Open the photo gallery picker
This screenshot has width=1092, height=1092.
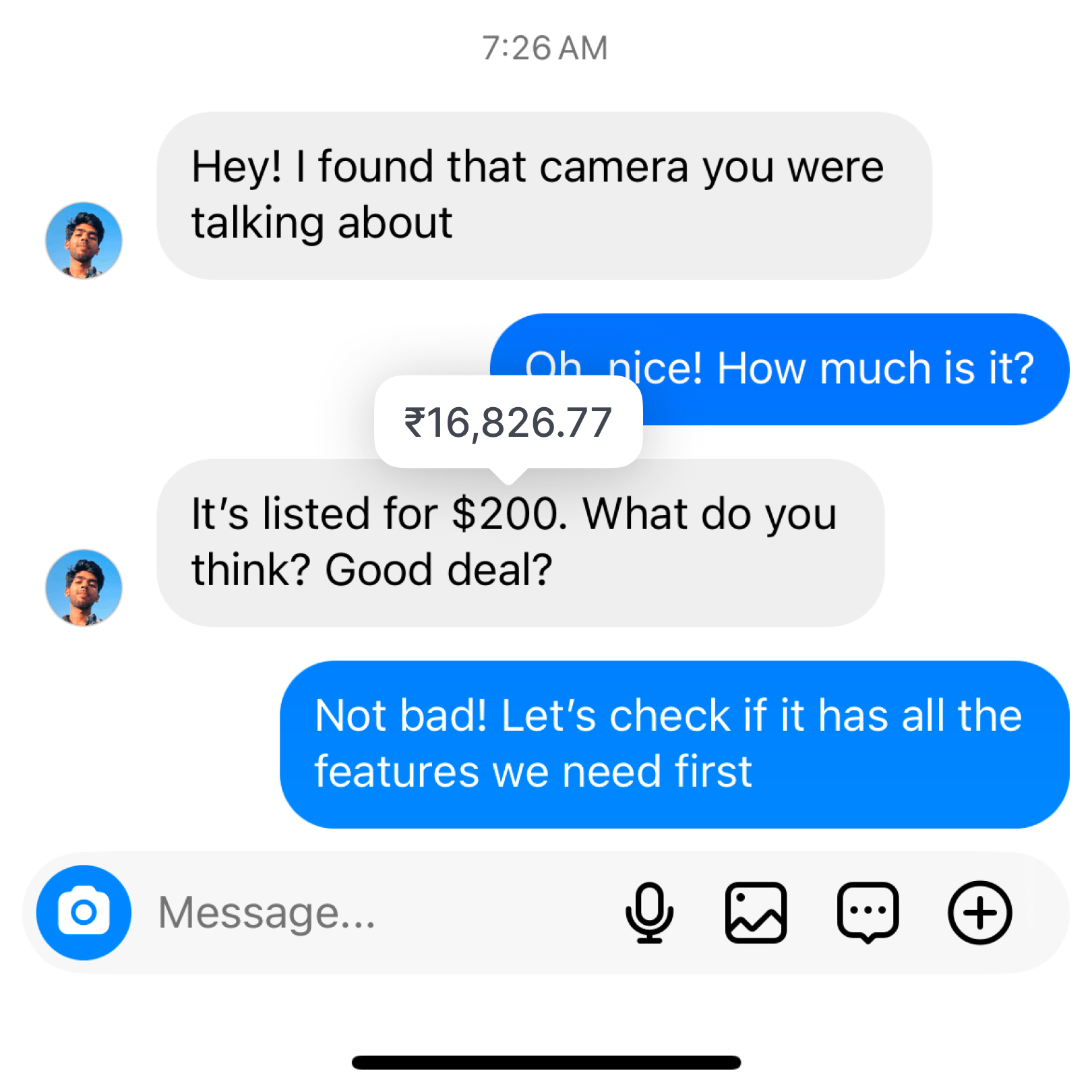pos(756,912)
